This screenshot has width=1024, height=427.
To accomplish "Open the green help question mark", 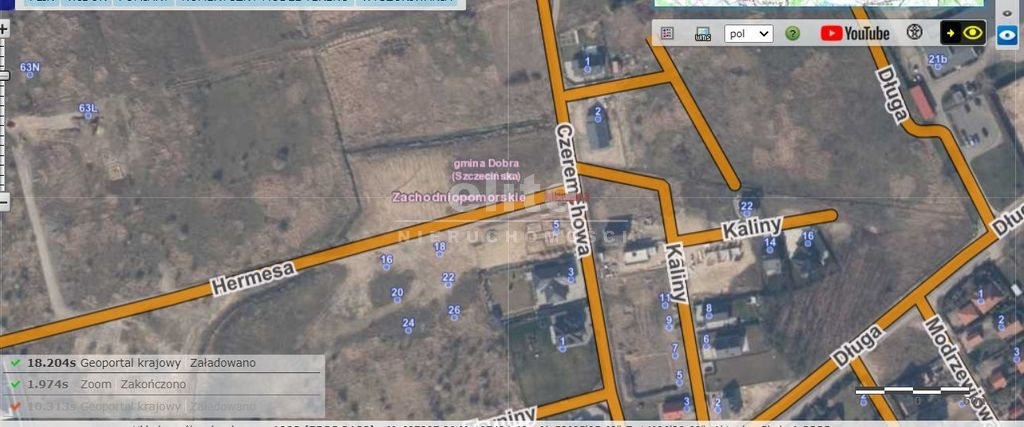I will pyautogui.click(x=793, y=33).
